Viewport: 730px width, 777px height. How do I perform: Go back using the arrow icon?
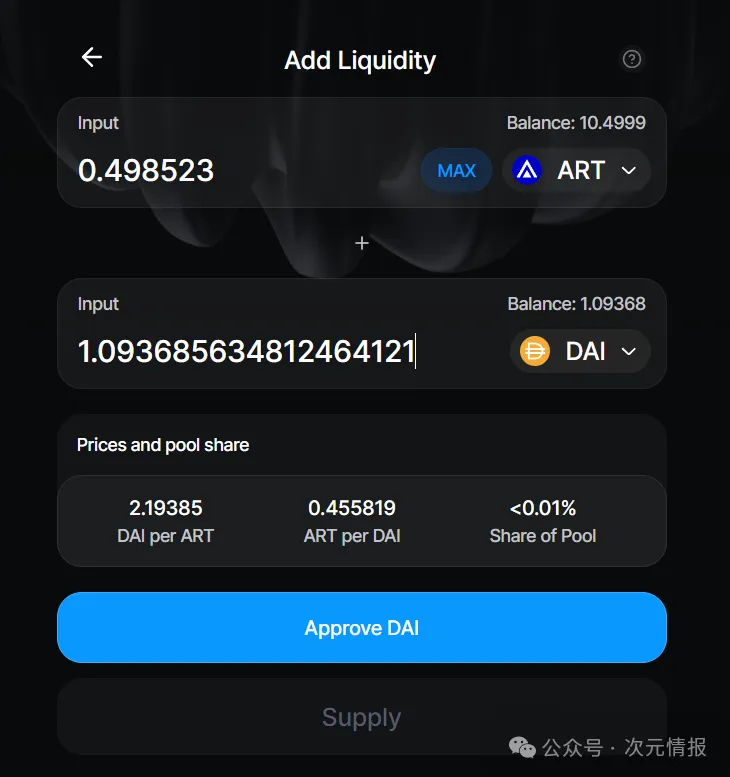(x=92, y=58)
